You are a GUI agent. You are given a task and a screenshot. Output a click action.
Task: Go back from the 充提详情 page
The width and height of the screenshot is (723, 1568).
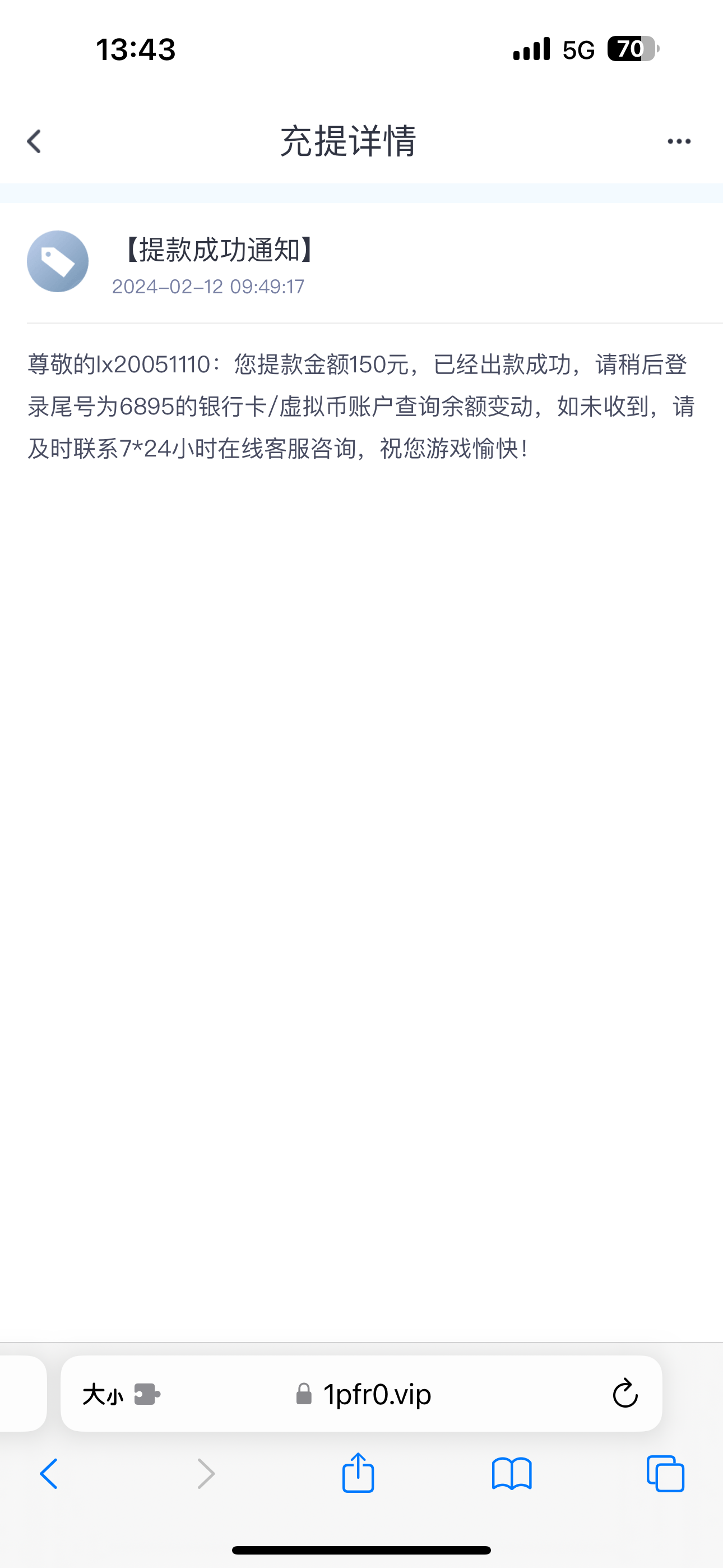tap(34, 141)
